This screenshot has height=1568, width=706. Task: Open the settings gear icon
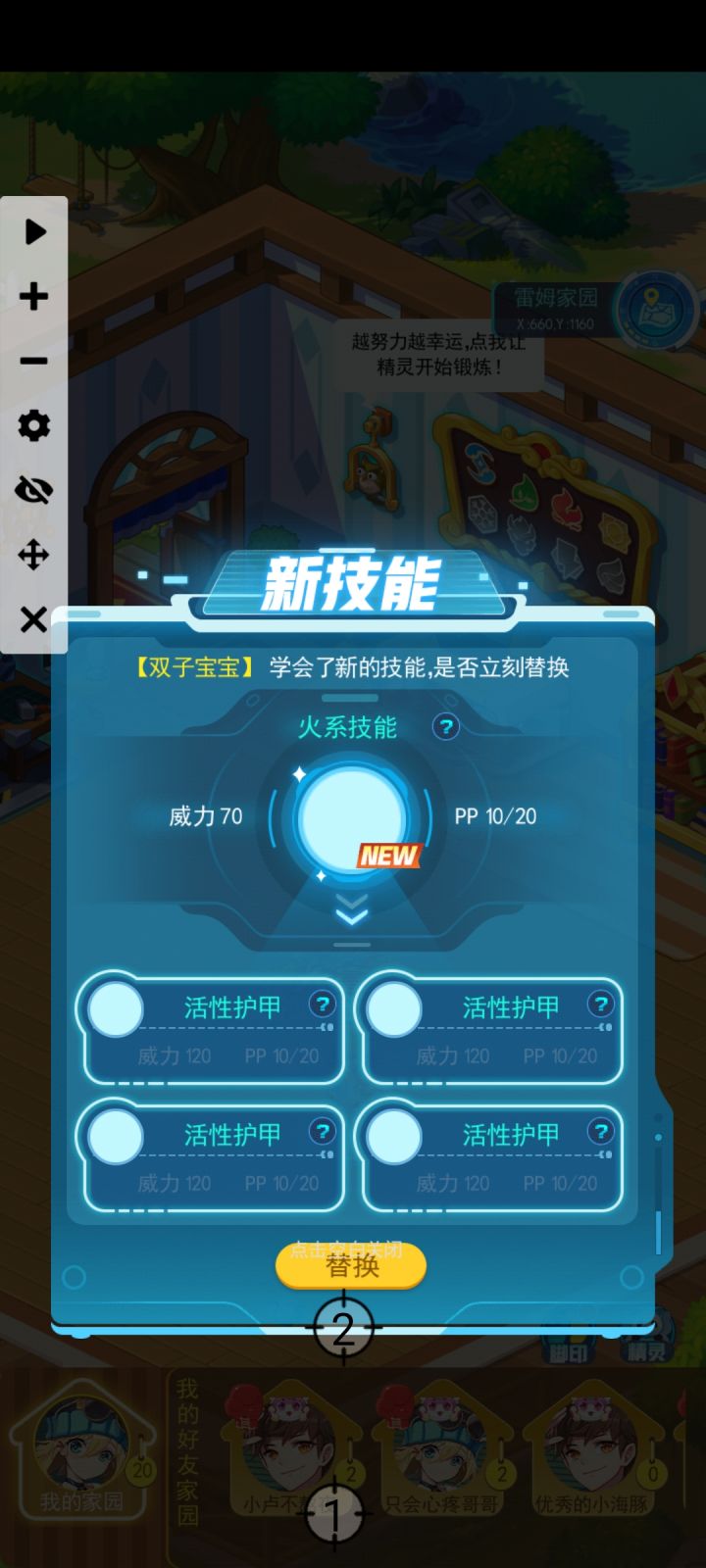[34, 426]
